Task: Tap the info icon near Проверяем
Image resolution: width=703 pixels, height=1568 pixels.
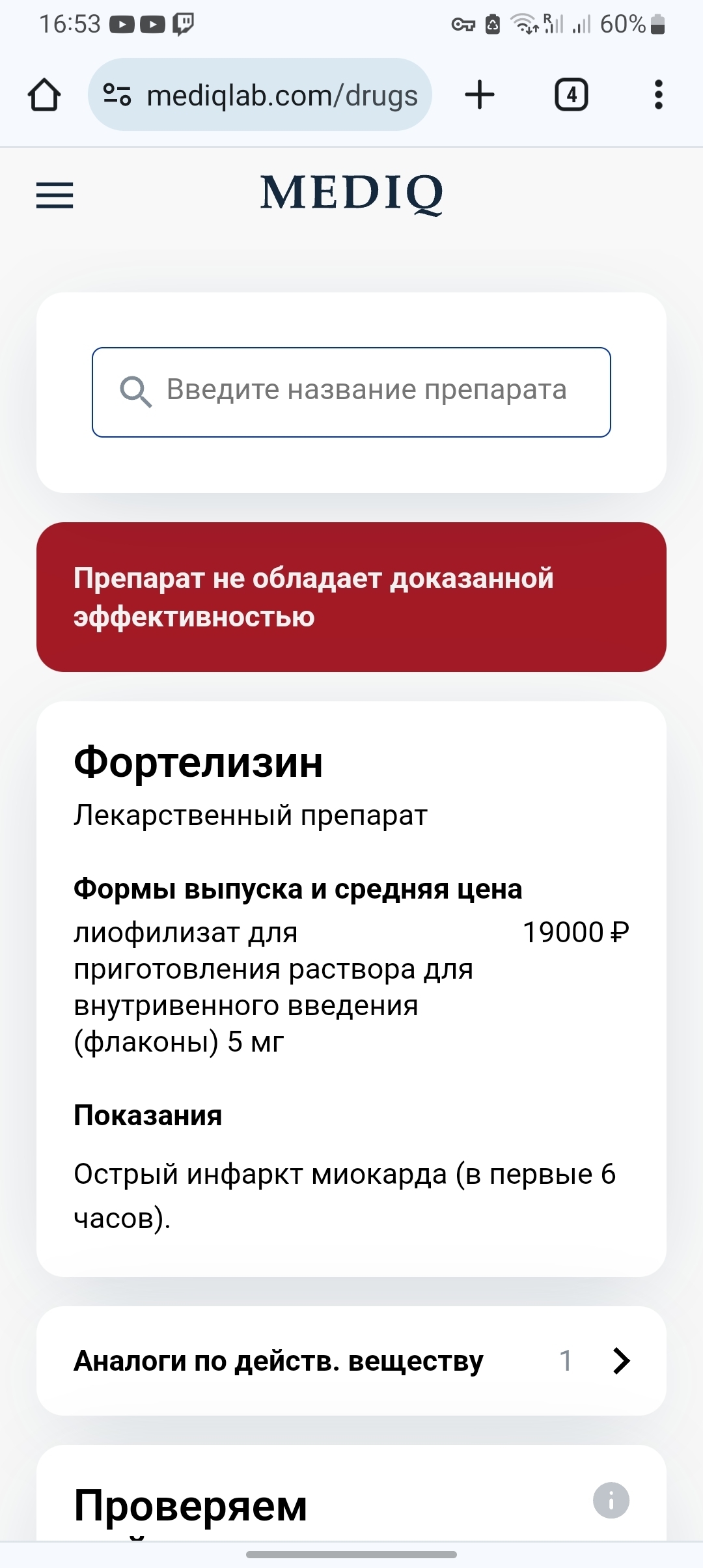Action: click(x=611, y=1500)
